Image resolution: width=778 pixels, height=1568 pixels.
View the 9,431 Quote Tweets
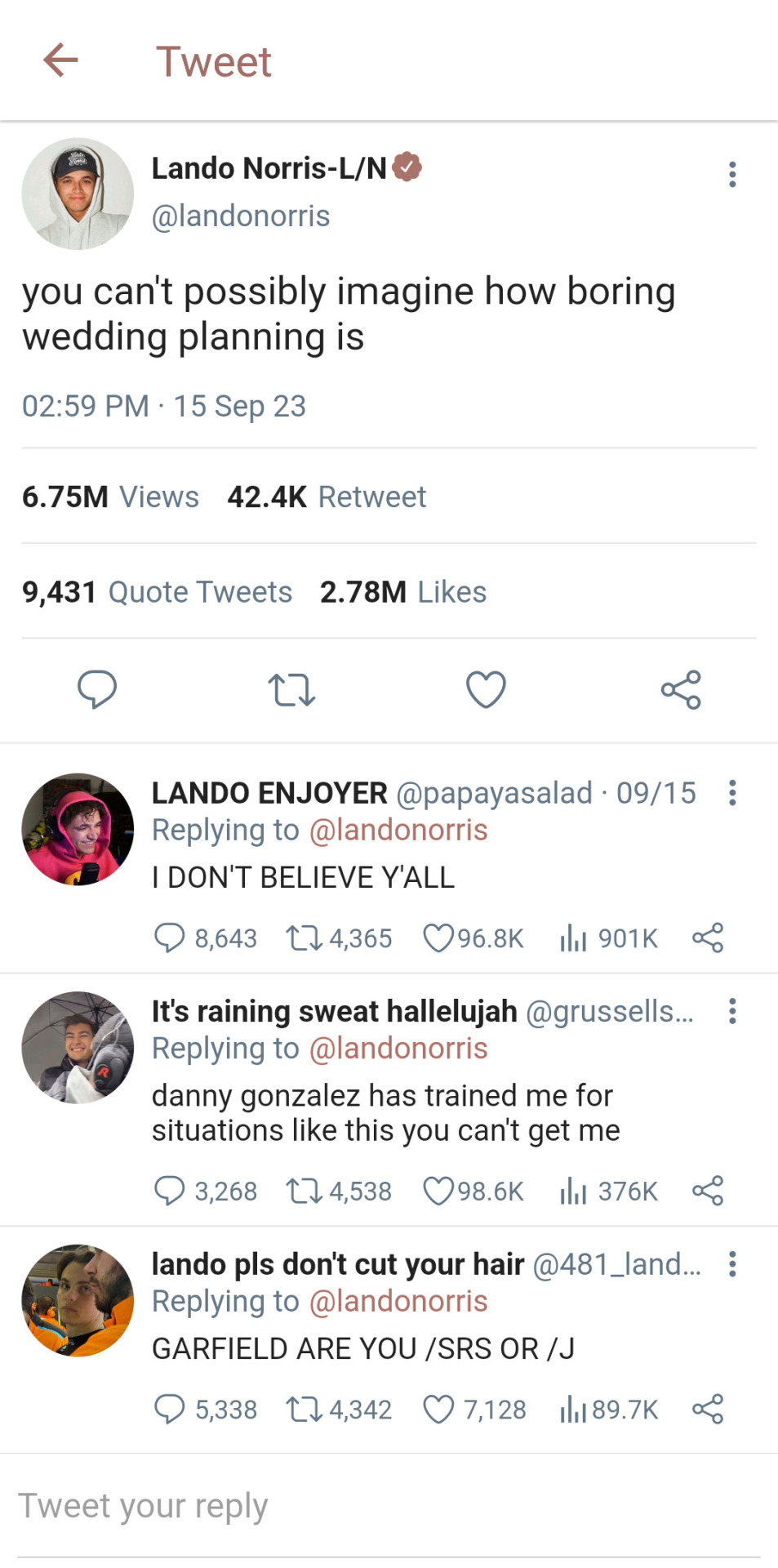157,591
